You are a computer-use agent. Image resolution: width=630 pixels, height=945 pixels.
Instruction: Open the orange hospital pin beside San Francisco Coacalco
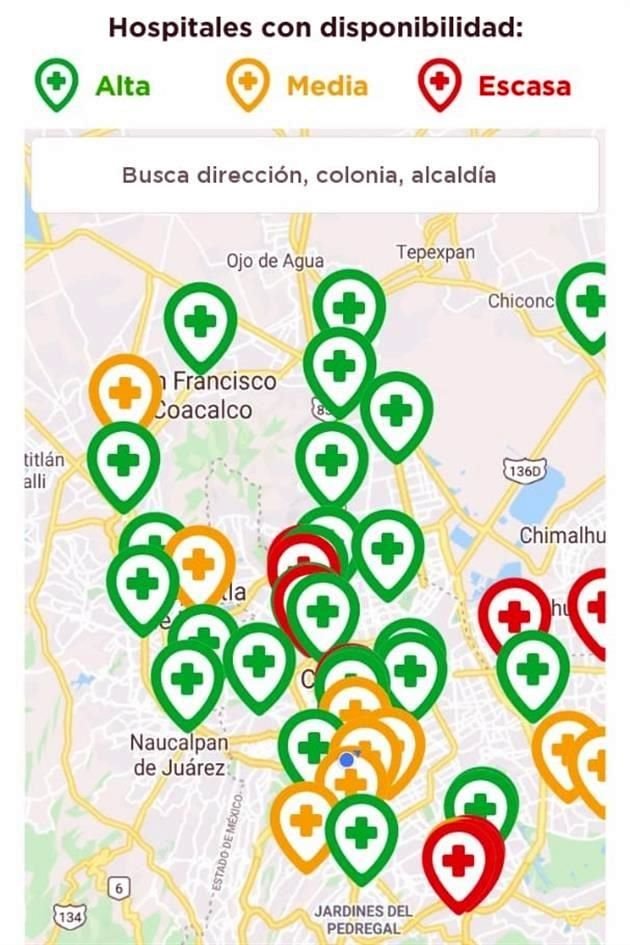124,394
